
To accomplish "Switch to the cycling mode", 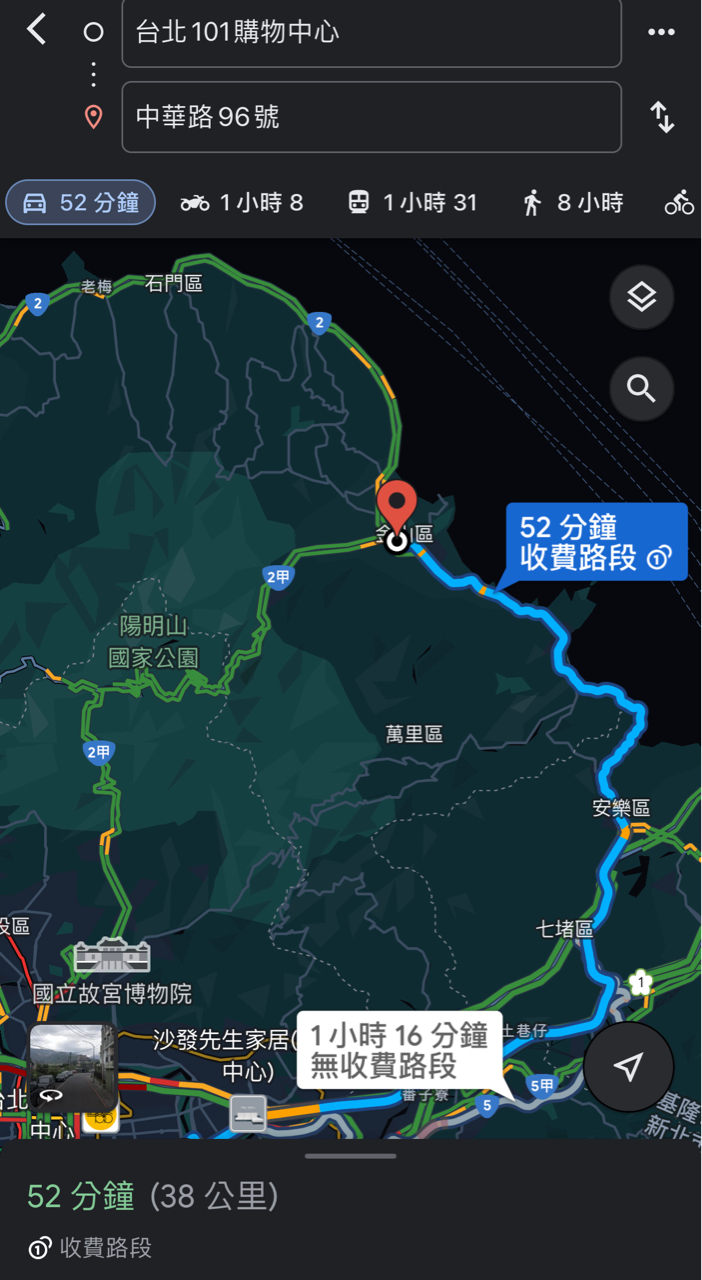I will [x=680, y=203].
